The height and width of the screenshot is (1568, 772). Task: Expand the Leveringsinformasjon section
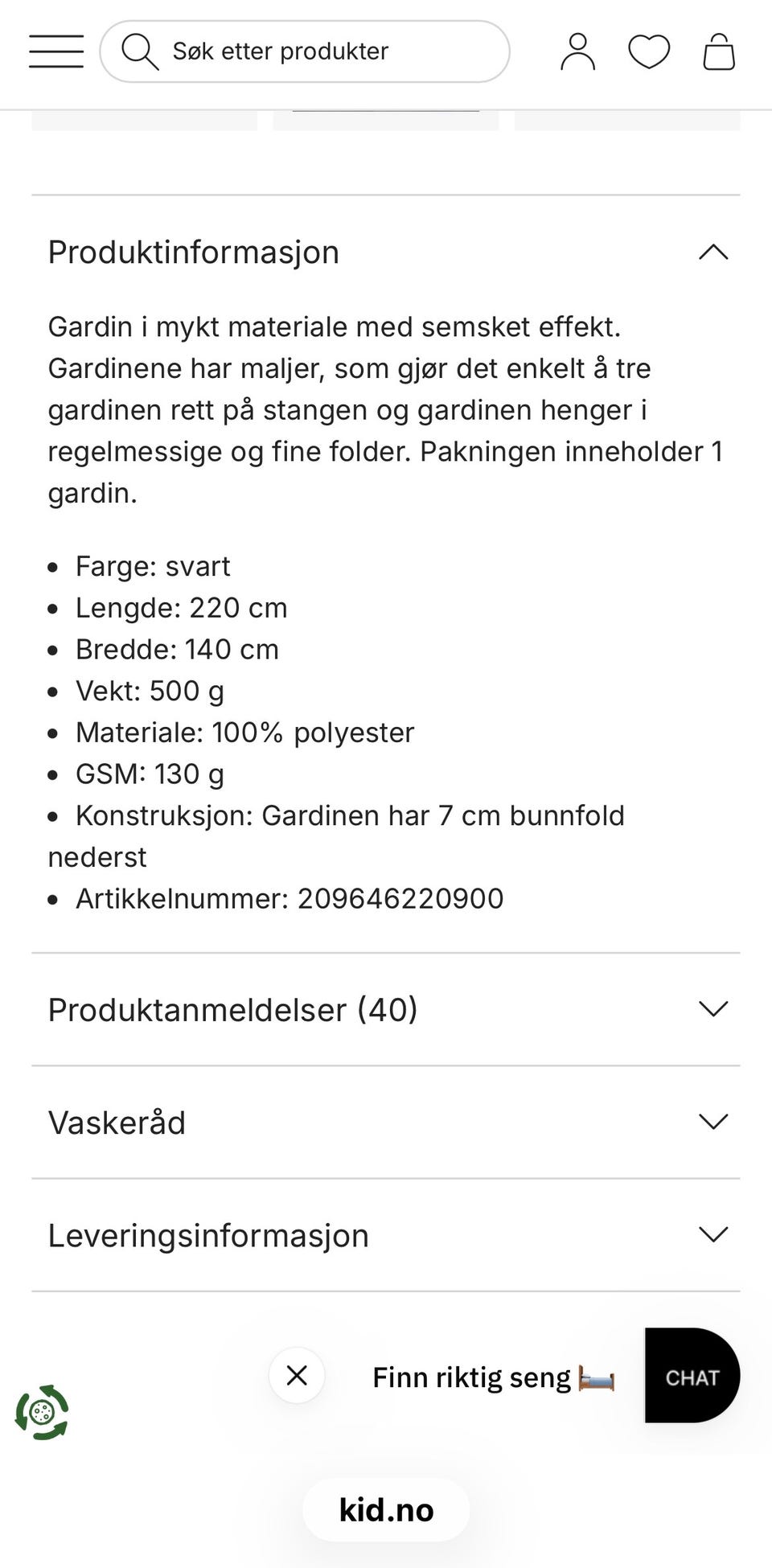[x=711, y=1233]
